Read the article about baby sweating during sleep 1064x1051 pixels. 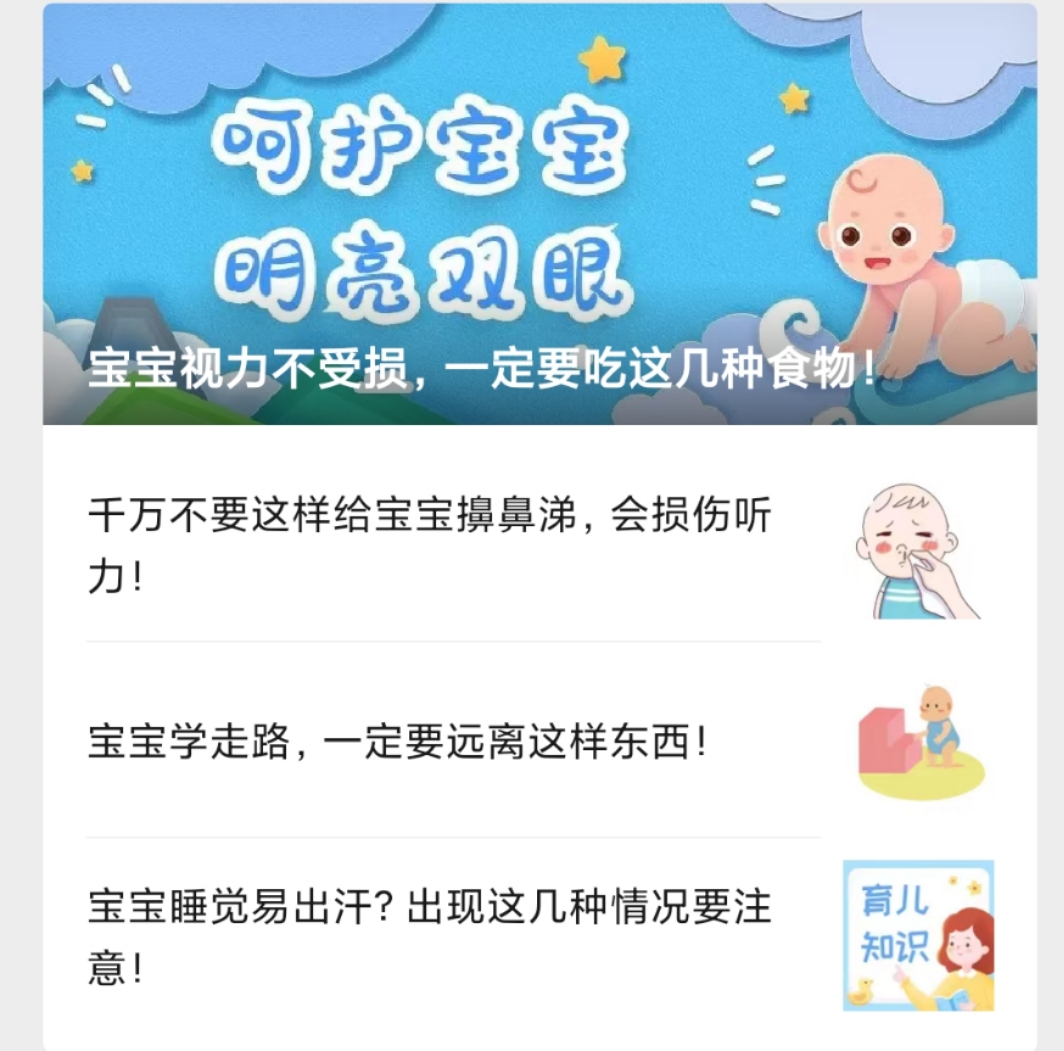(x=430, y=937)
